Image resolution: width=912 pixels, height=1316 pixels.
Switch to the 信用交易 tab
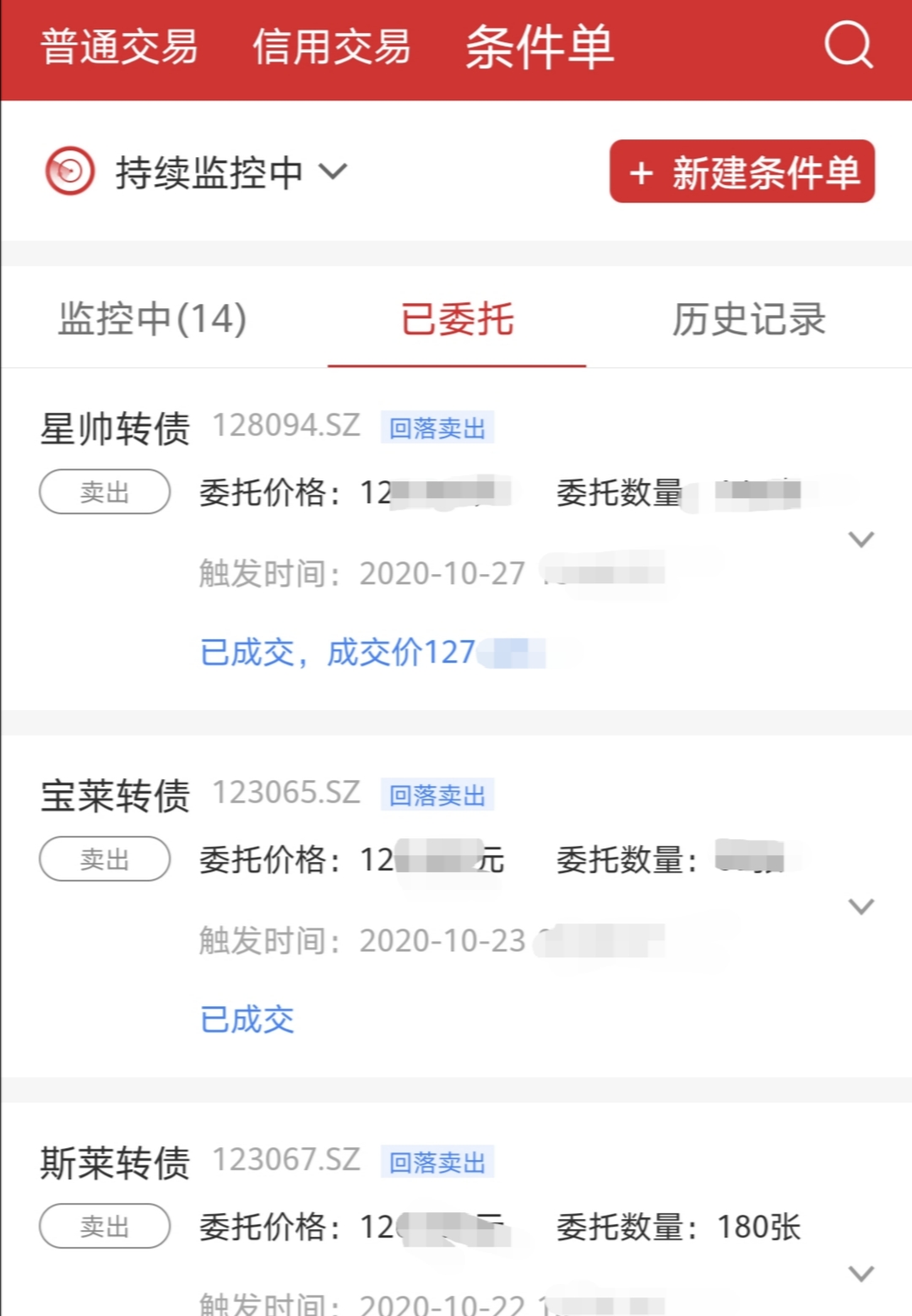(x=332, y=48)
